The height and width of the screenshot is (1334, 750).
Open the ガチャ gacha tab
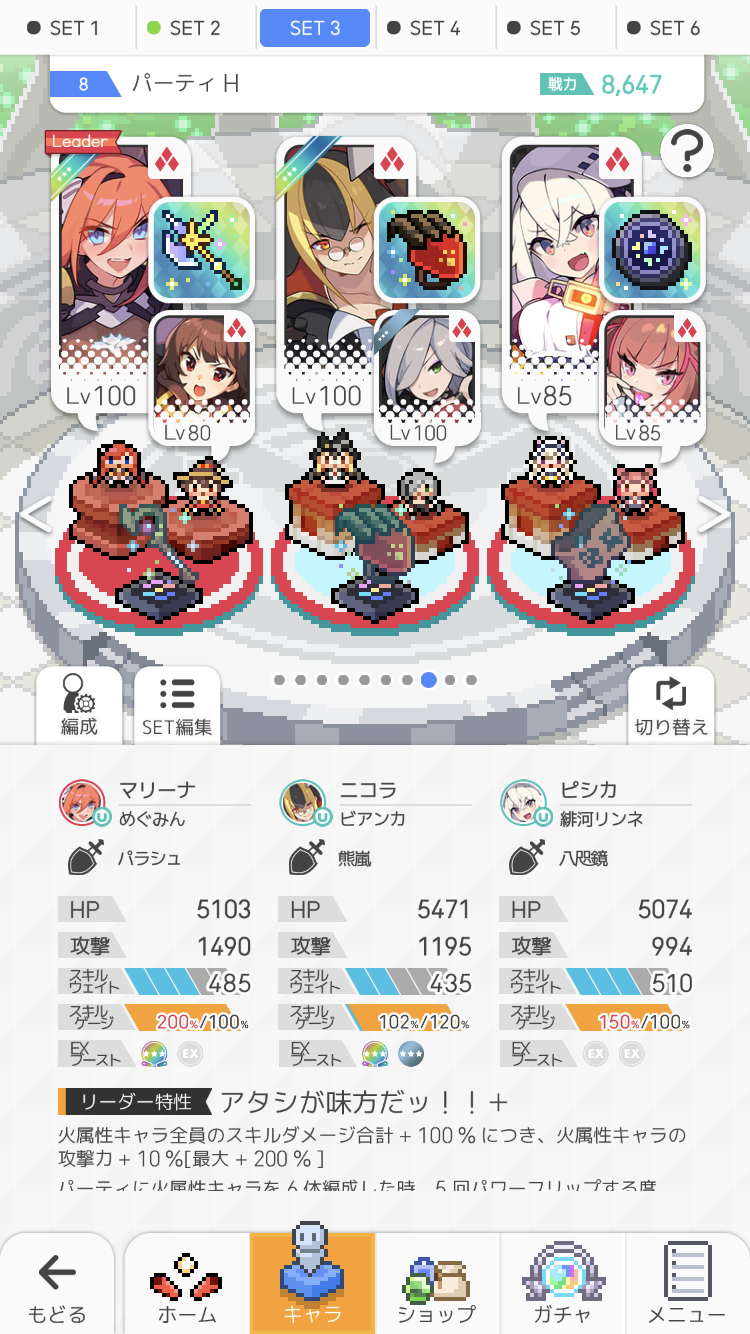click(562, 1287)
